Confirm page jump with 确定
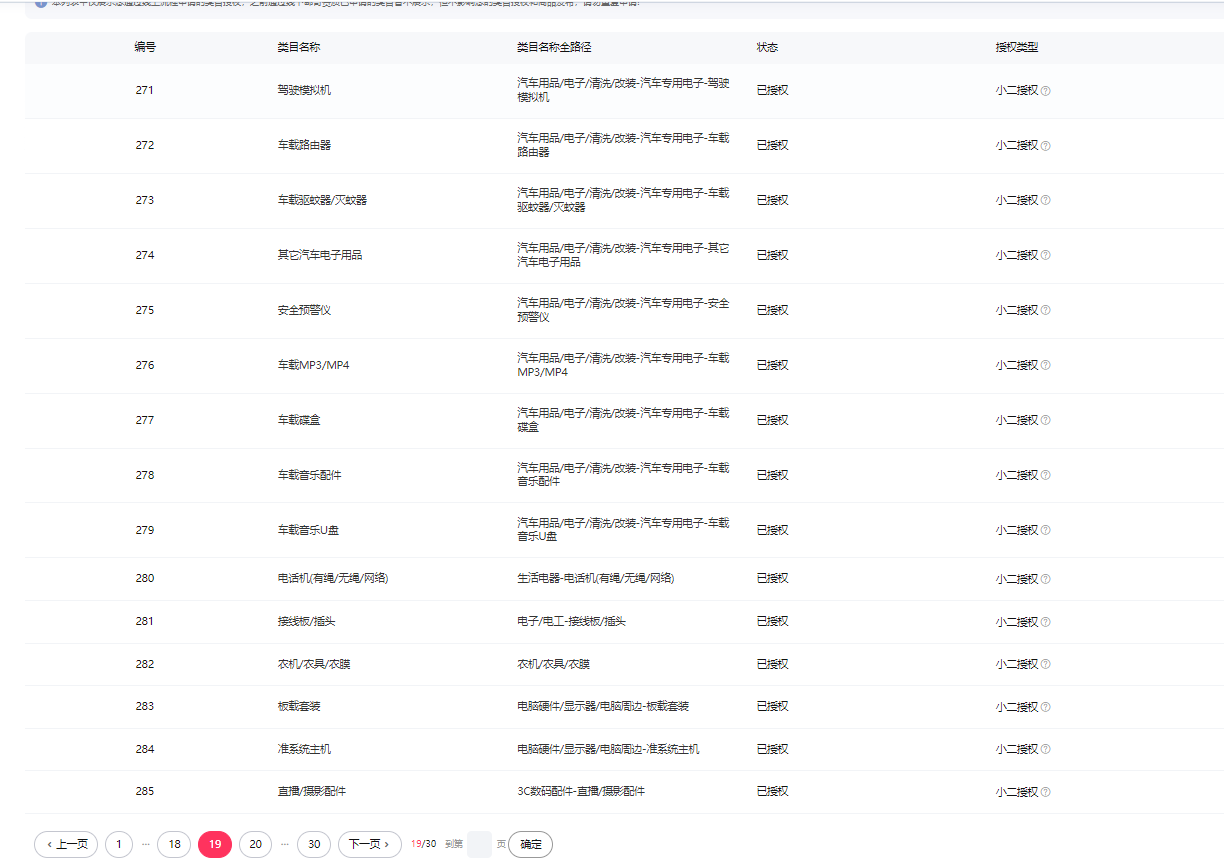 pyautogui.click(x=530, y=844)
